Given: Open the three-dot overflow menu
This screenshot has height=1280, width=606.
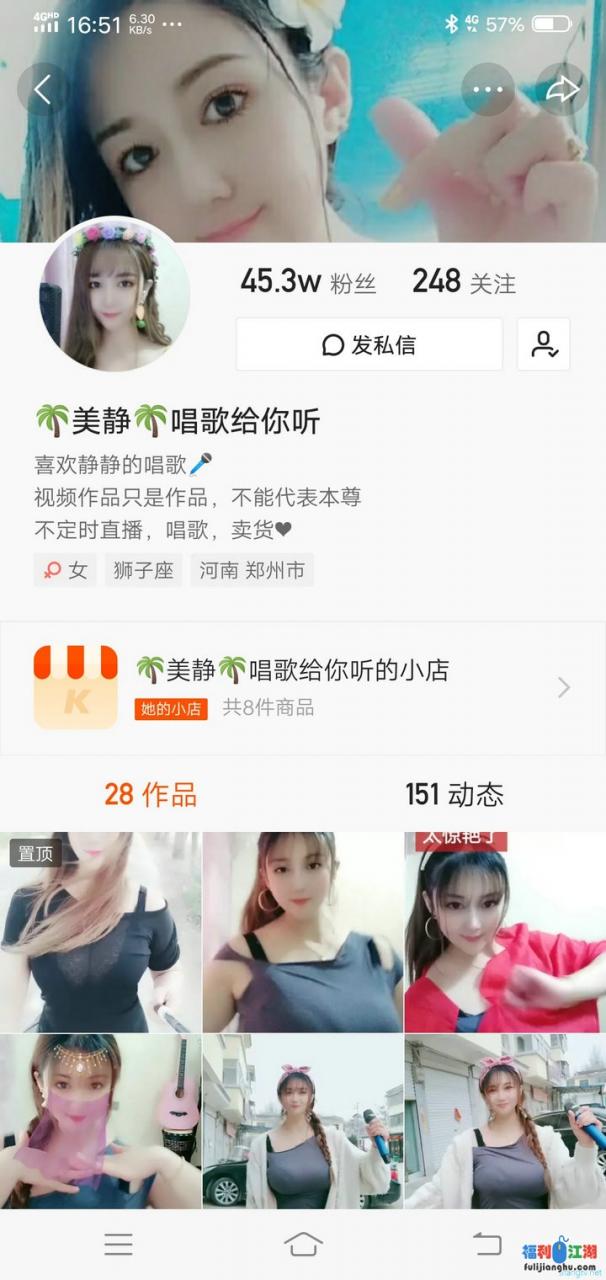Looking at the screenshot, I should [487, 89].
